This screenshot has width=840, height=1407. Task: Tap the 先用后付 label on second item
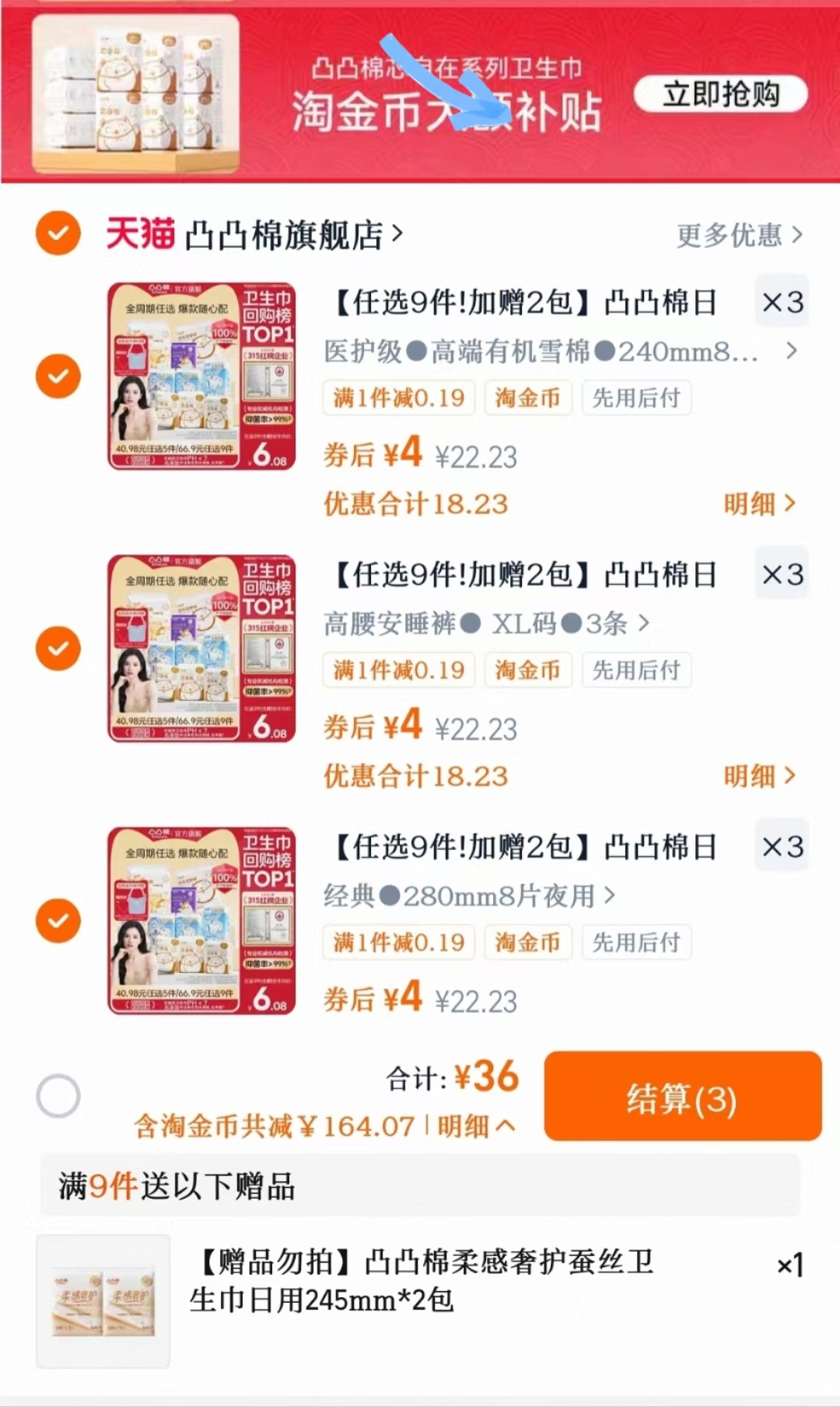tap(635, 670)
